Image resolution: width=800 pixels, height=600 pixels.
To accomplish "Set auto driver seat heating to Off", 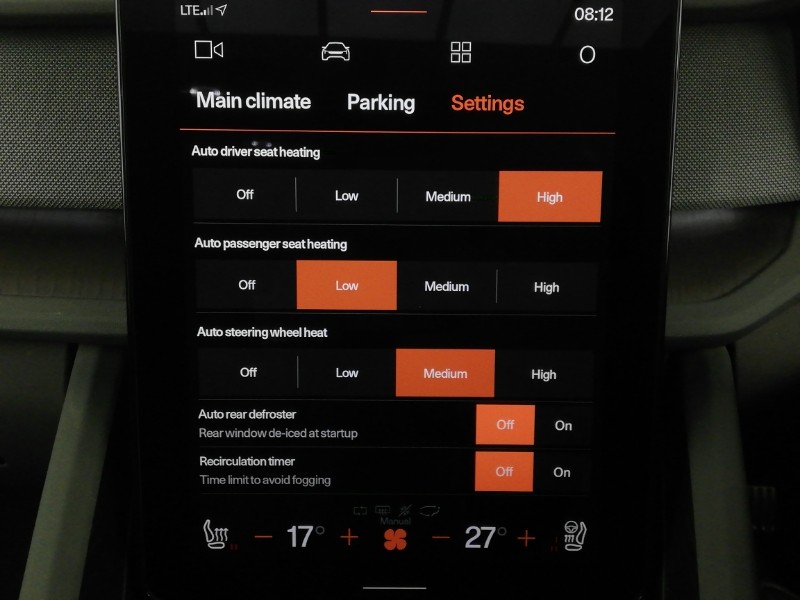I will tap(245, 195).
